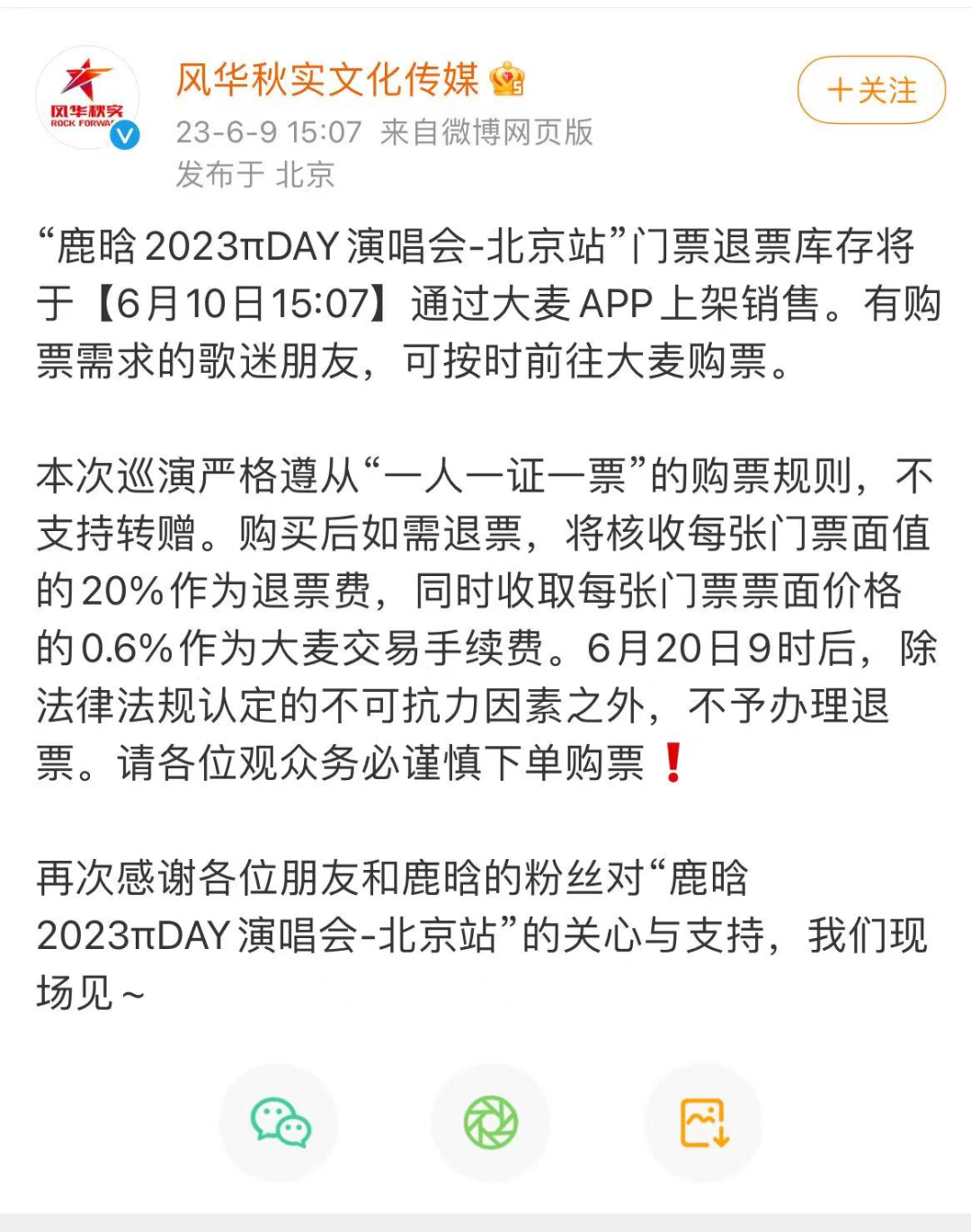Image resolution: width=971 pixels, height=1232 pixels.
Task: Open the 风华秋实文化传媒 username link
Action: click(x=327, y=80)
